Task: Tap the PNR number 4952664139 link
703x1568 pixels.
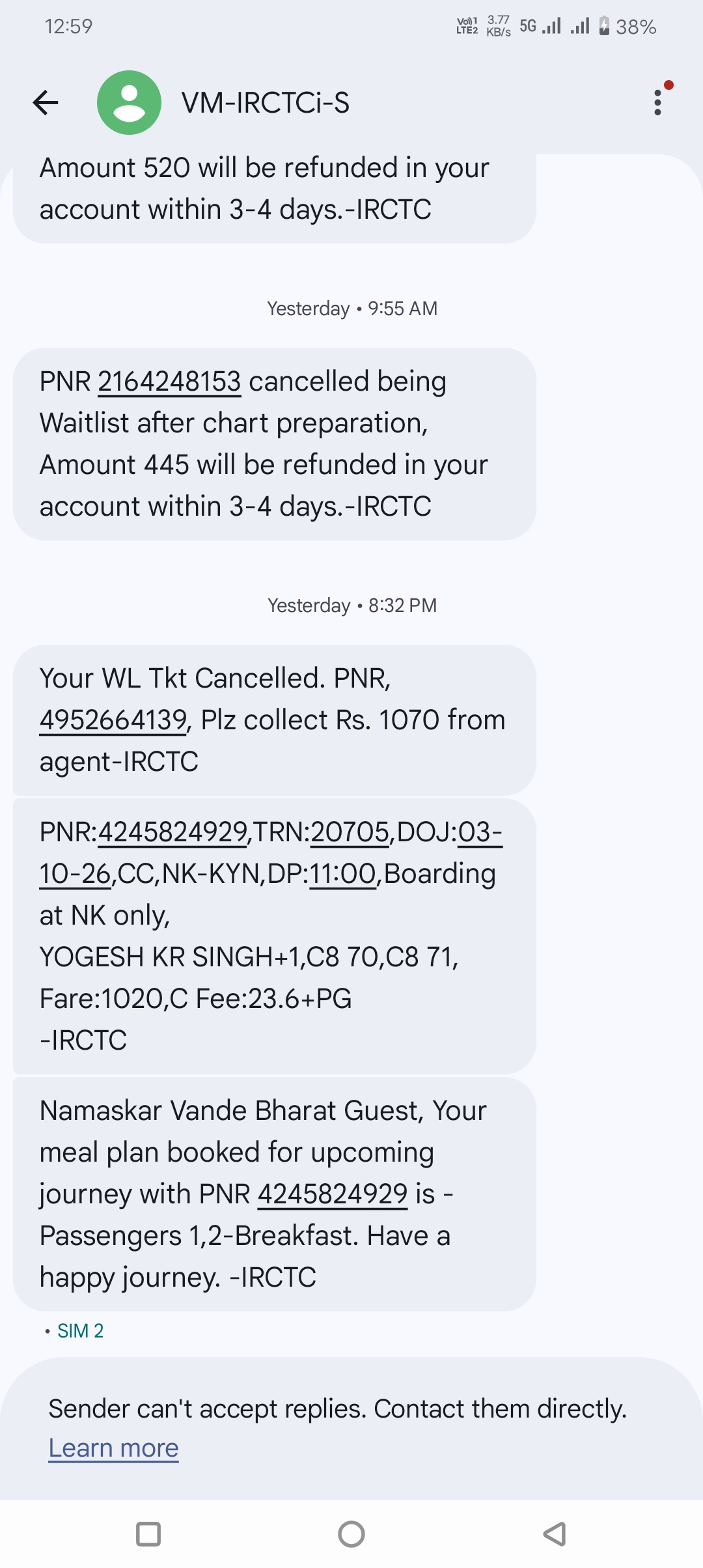Action: (x=113, y=720)
